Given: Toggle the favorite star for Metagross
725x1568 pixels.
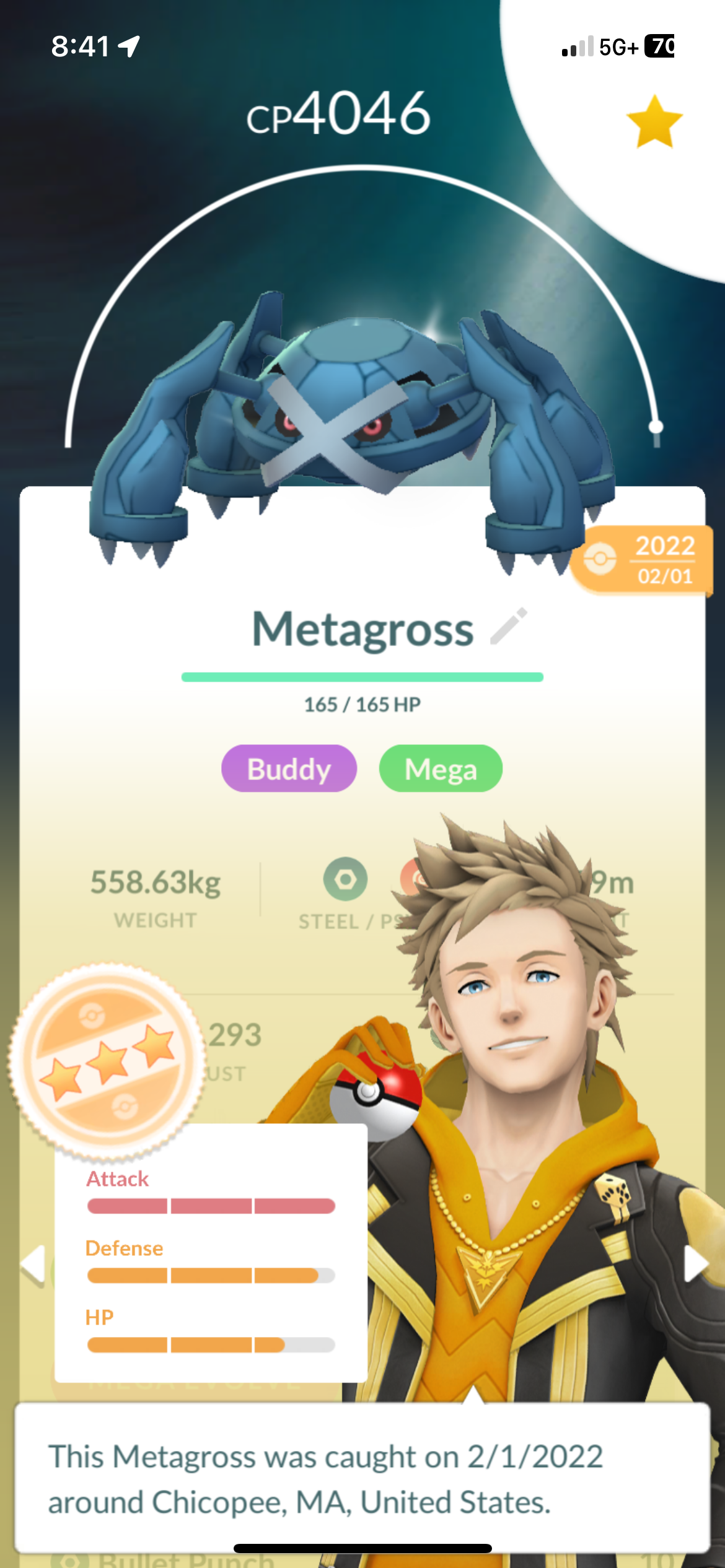Looking at the screenshot, I should (654, 122).
